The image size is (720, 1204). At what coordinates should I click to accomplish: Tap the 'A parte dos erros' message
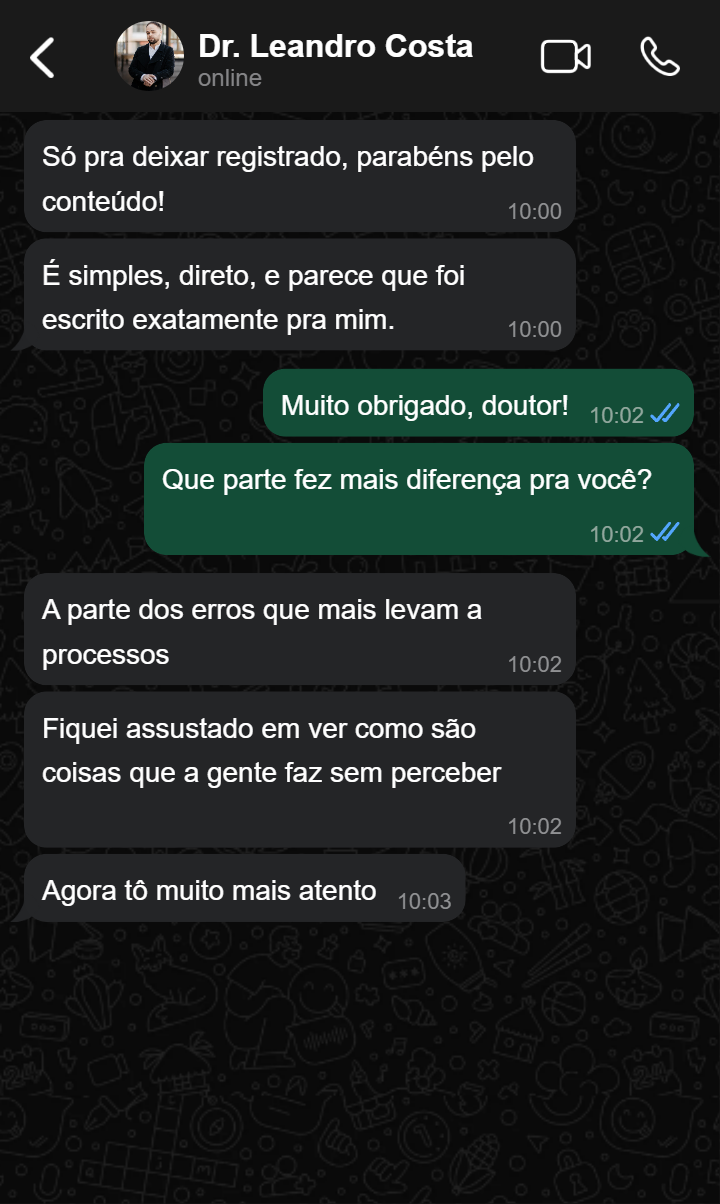(298, 630)
